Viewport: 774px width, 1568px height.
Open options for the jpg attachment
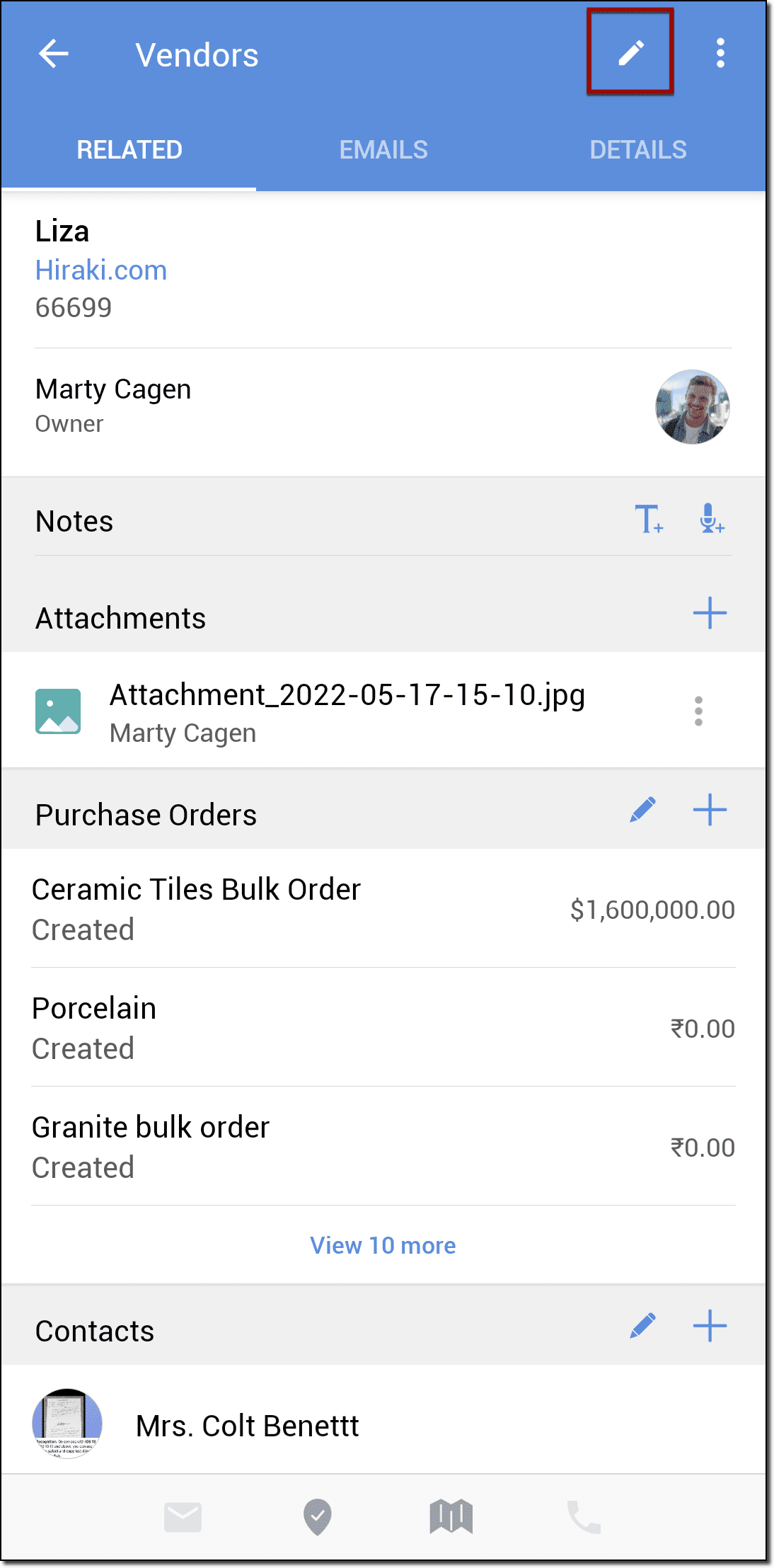click(x=698, y=711)
